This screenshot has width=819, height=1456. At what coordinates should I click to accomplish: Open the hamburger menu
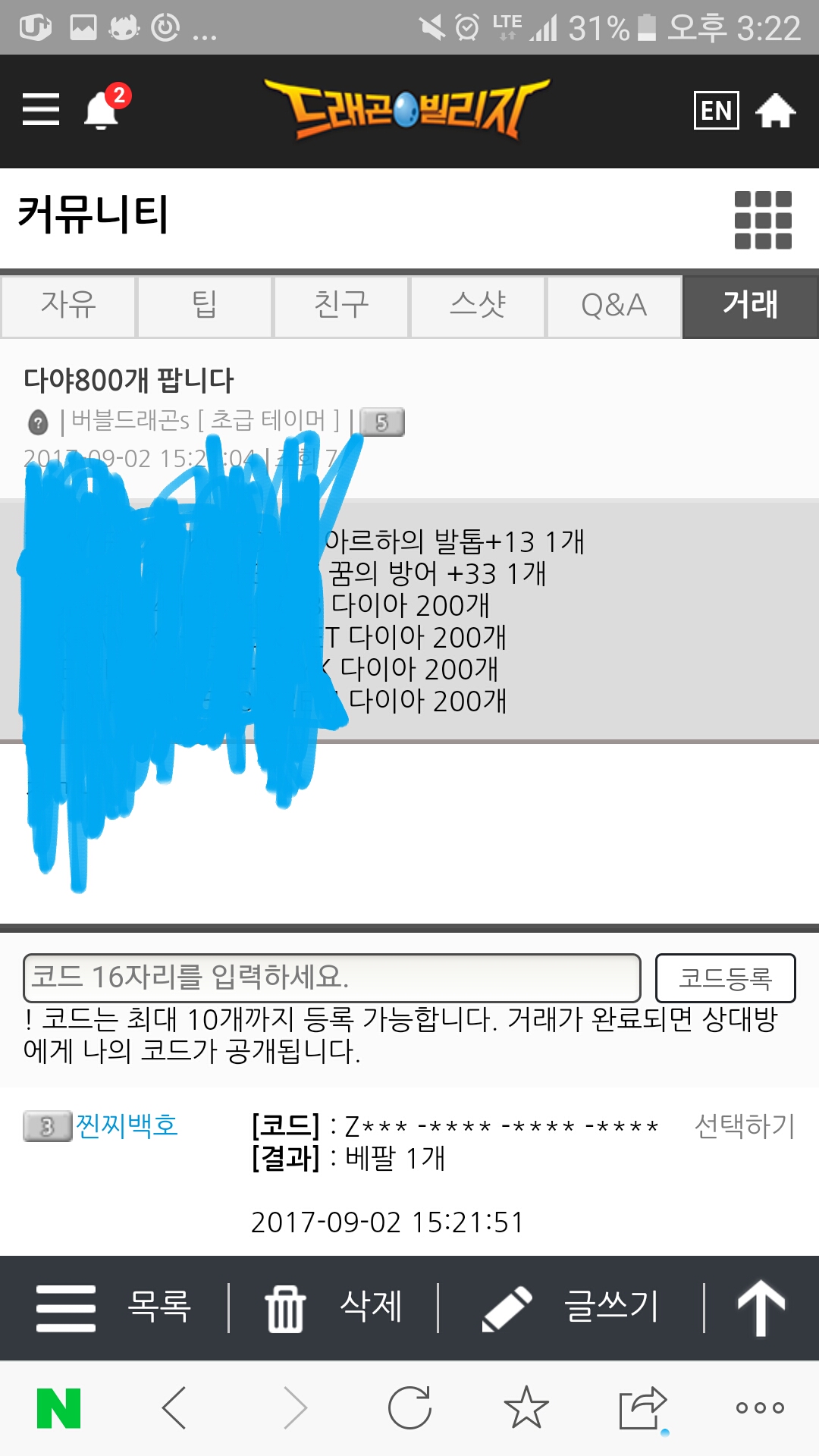click(41, 109)
